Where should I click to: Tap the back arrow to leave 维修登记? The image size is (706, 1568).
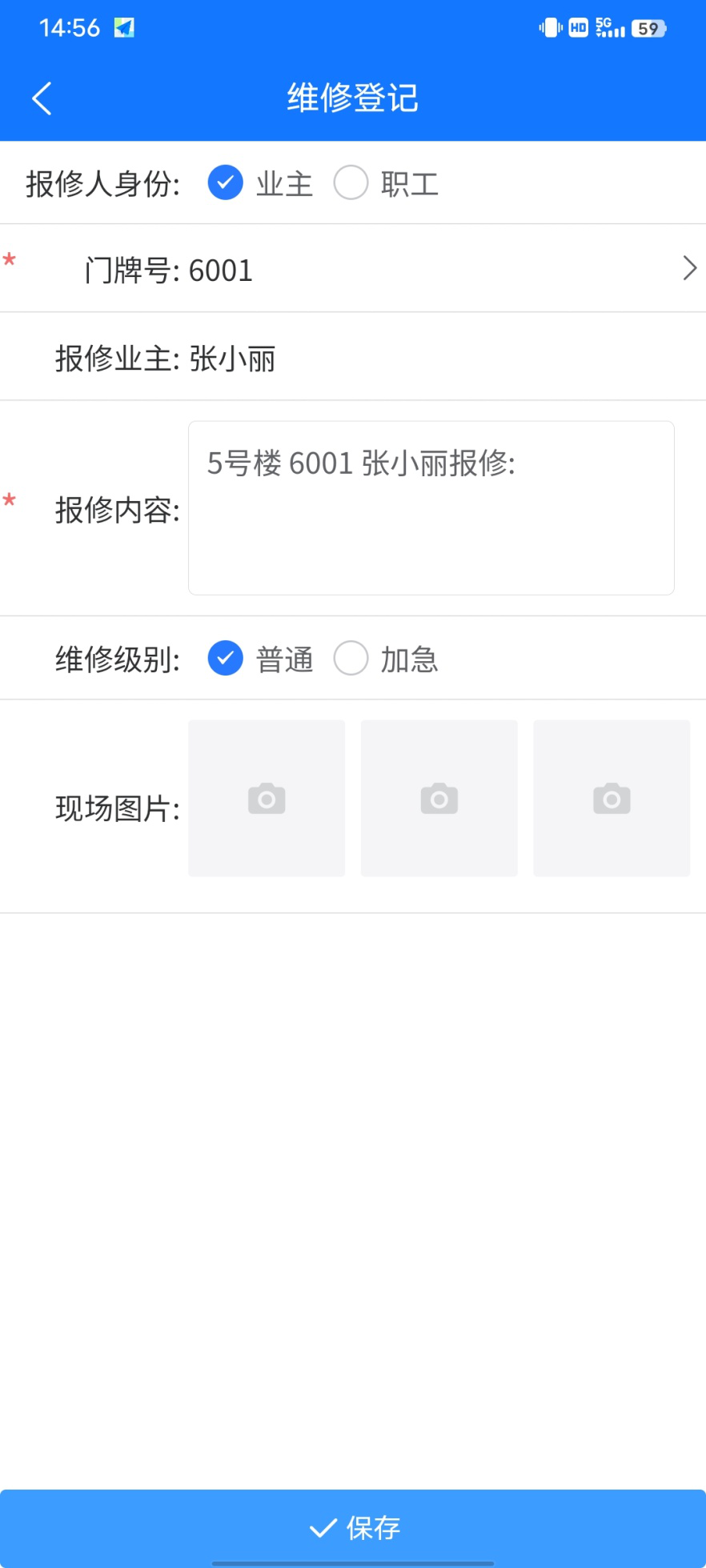coord(41,98)
